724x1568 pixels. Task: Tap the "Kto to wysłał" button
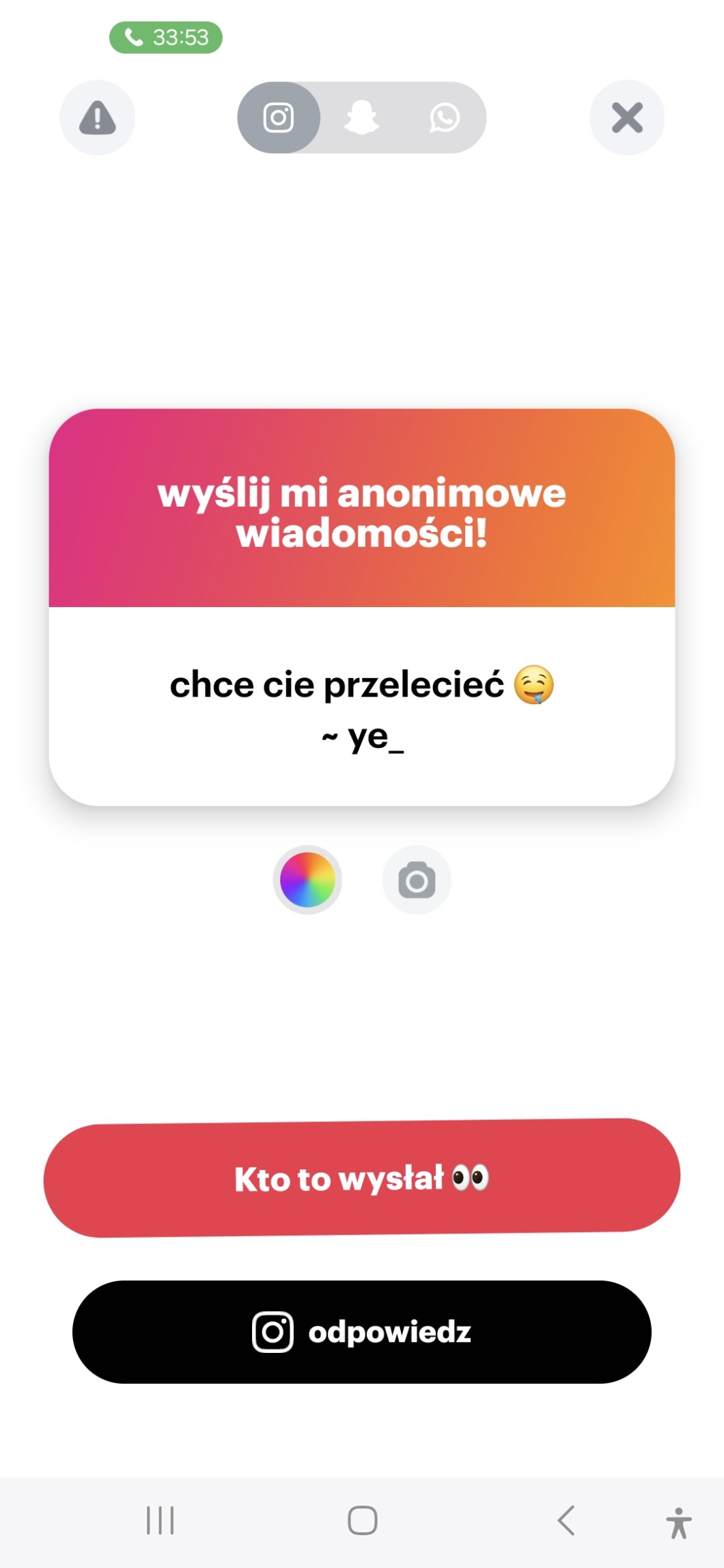(362, 1178)
